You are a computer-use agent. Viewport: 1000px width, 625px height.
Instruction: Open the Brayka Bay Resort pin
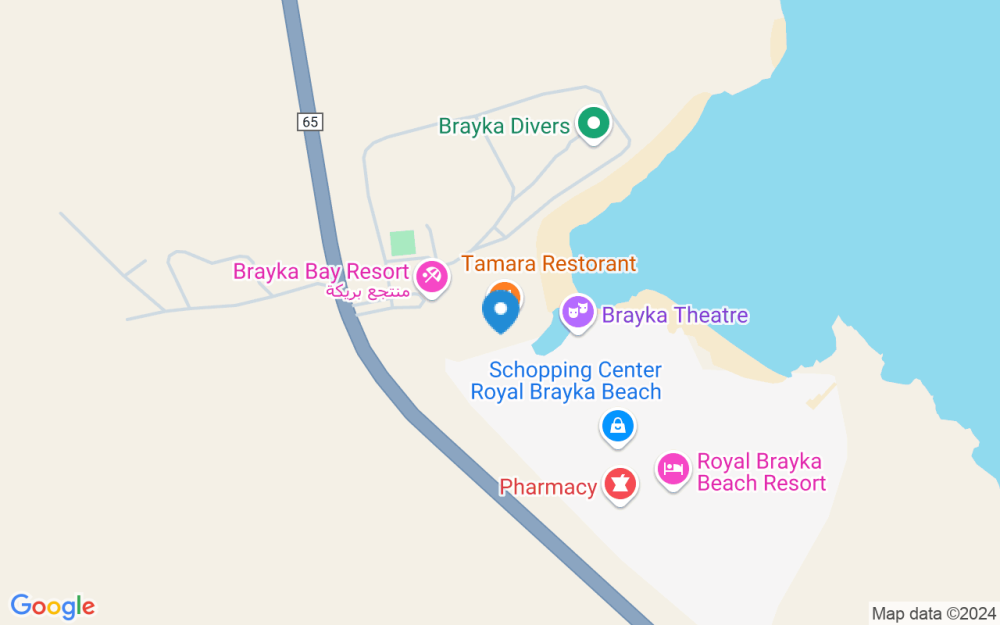pyautogui.click(x=432, y=275)
